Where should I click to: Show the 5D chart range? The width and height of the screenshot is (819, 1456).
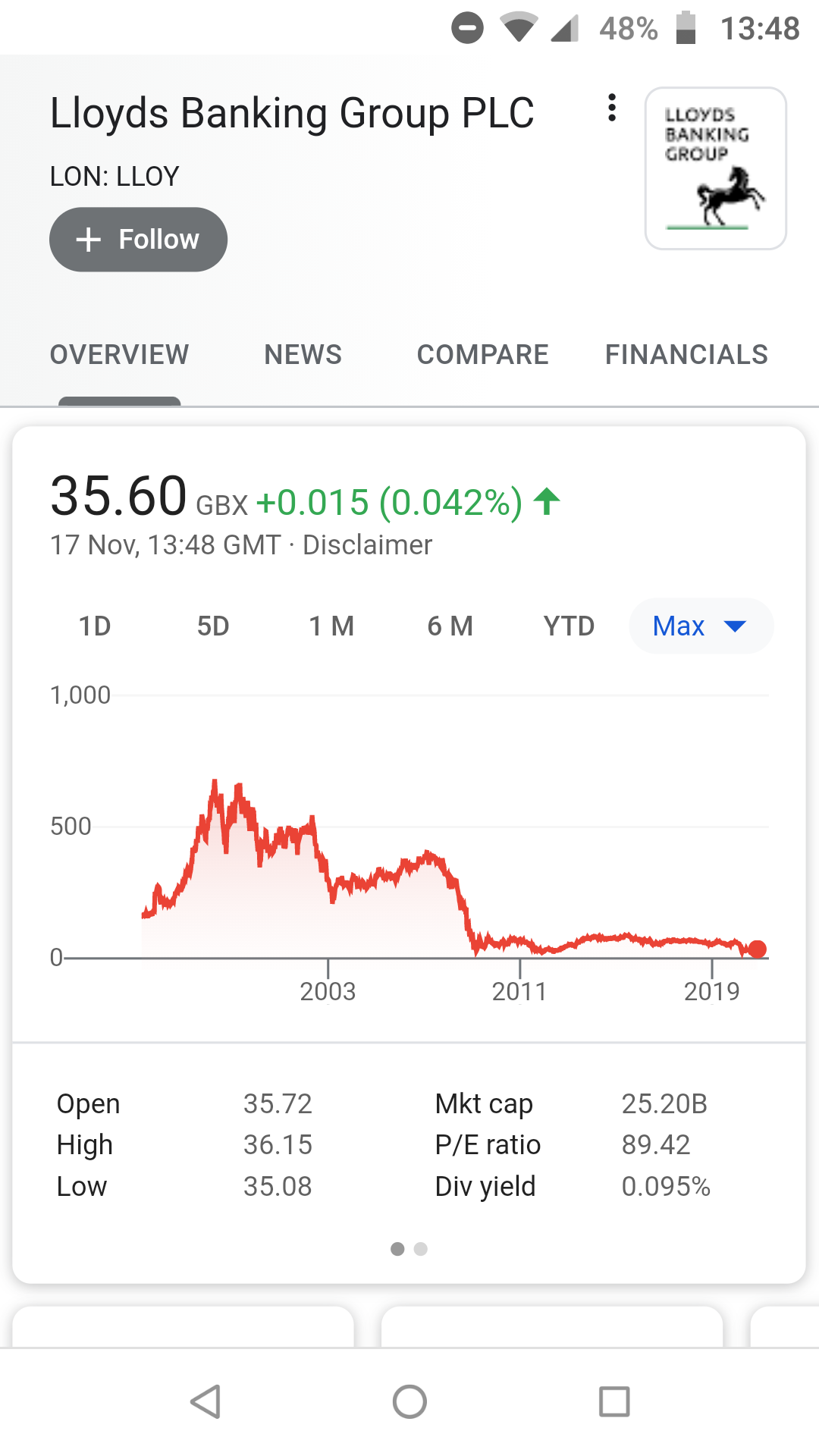pyautogui.click(x=213, y=626)
